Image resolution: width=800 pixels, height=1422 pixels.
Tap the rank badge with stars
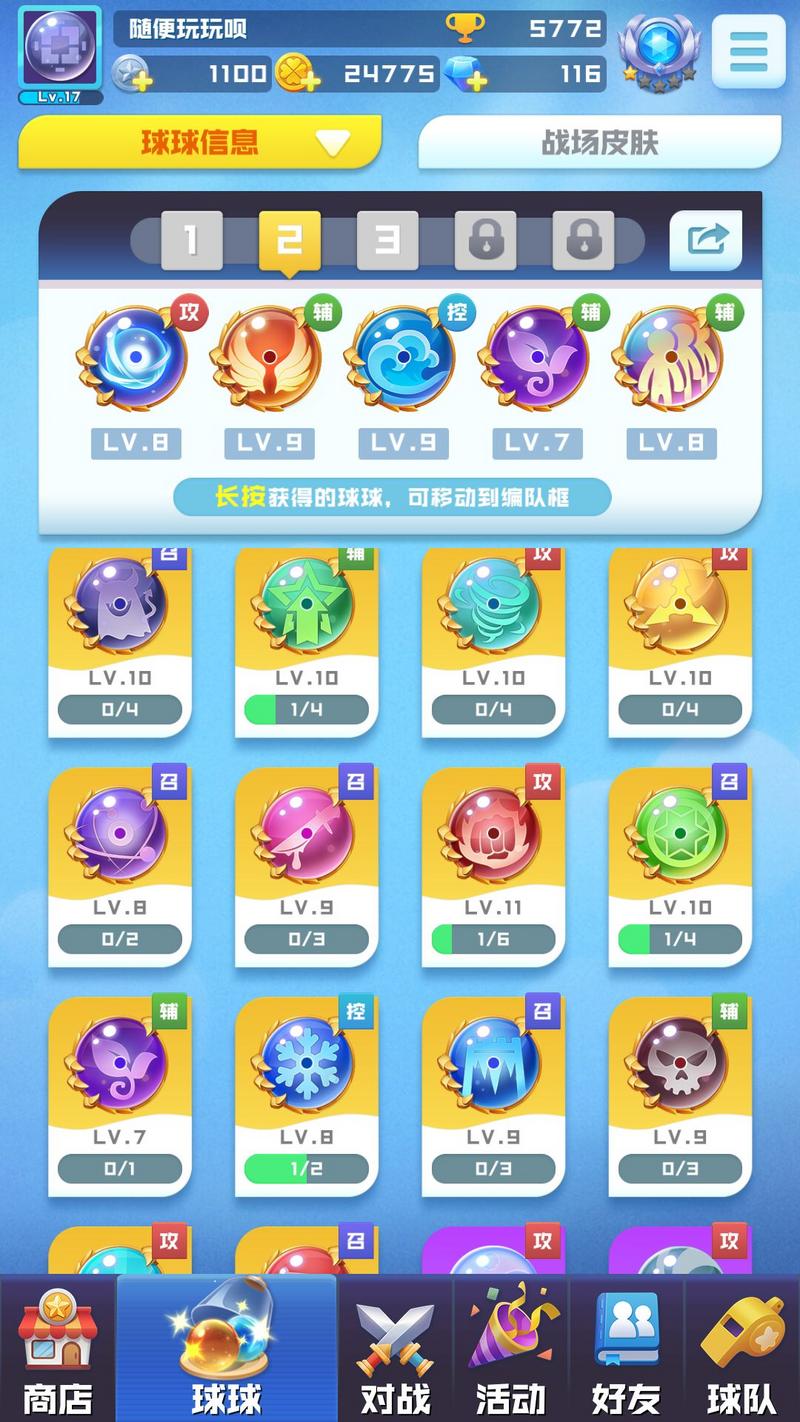(655, 50)
